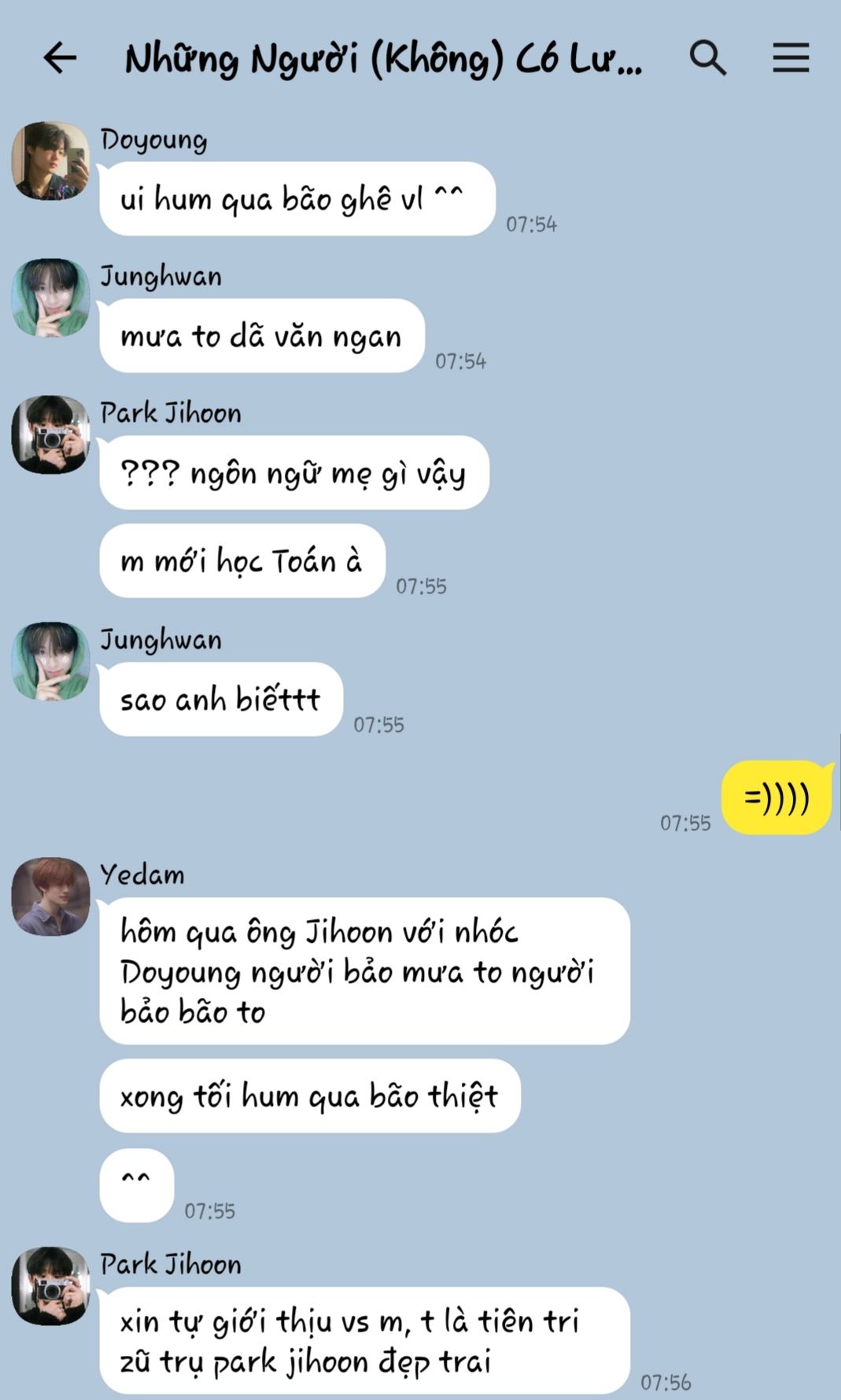
Task: Open Doyoung's profile picture
Action: [x=50, y=161]
